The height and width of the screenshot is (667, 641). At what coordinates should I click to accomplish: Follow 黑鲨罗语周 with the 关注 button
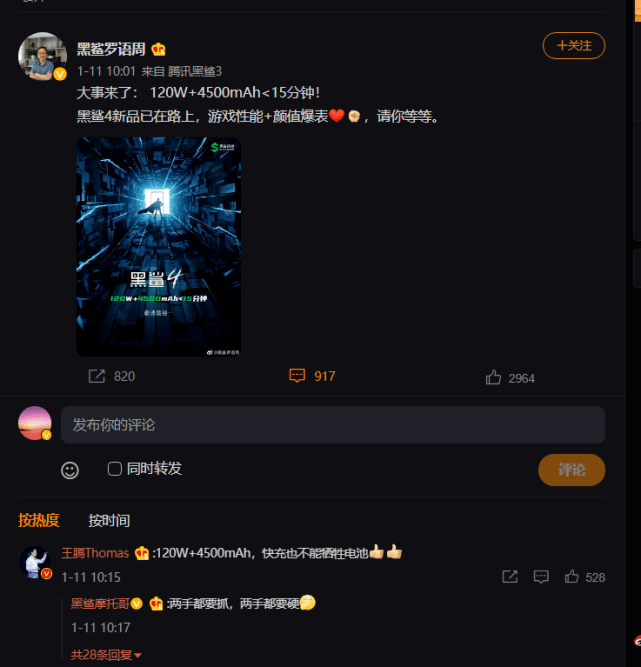tap(573, 46)
